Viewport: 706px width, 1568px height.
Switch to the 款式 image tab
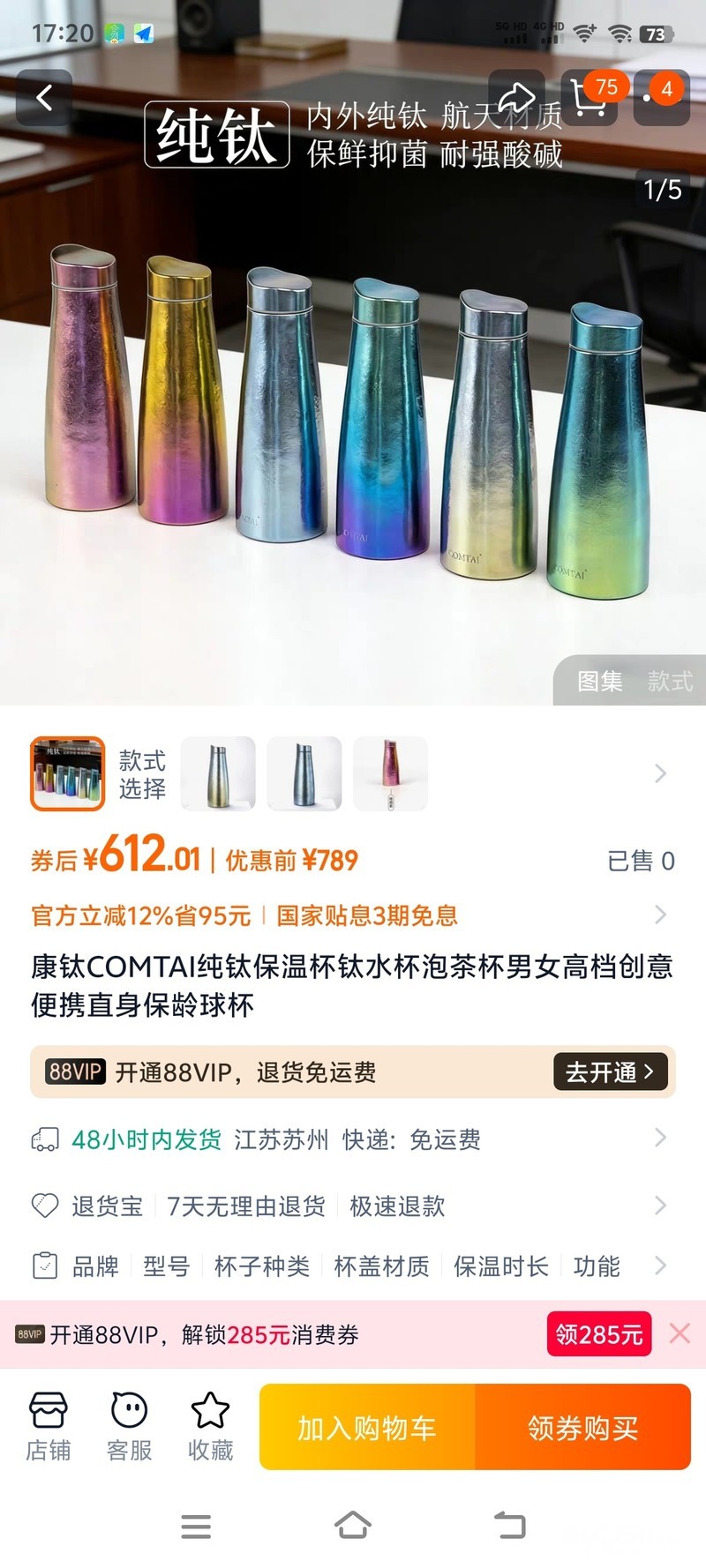[x=670, y=681]
